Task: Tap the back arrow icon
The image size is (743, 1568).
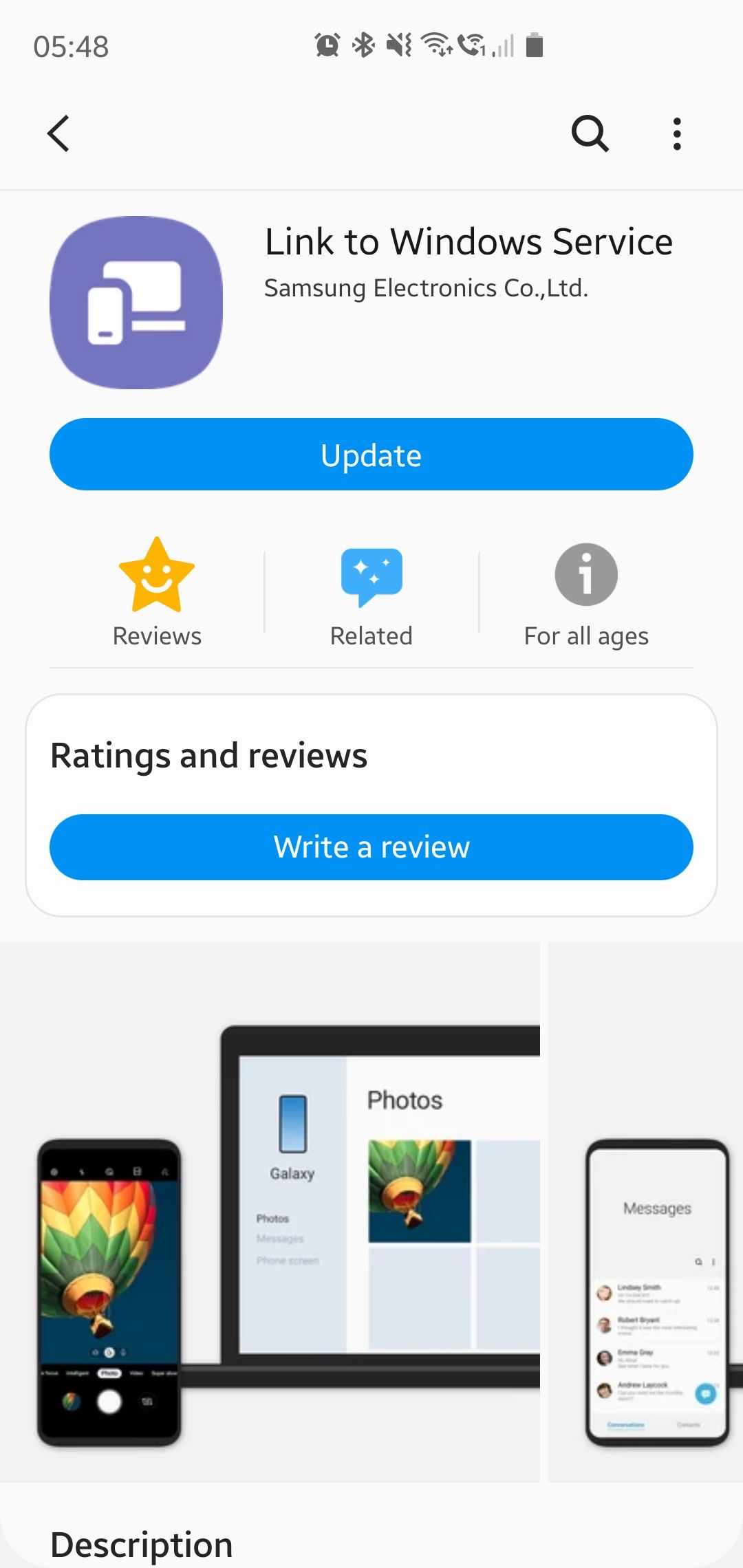Action: 58,133
